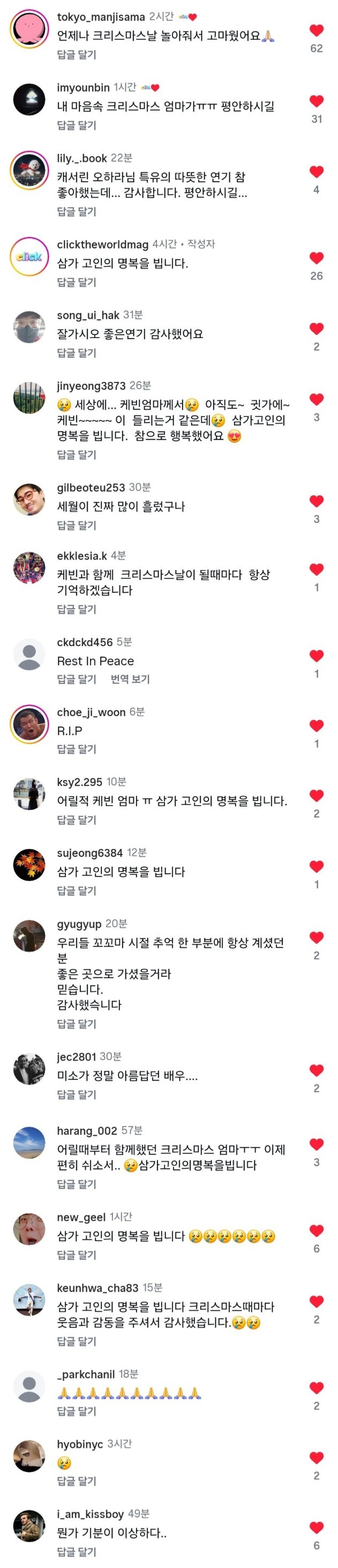Like clicktheworldmag's comment
Image resolution: width=338 pixels, height=1568 pixels.
[x=316, y=259]
